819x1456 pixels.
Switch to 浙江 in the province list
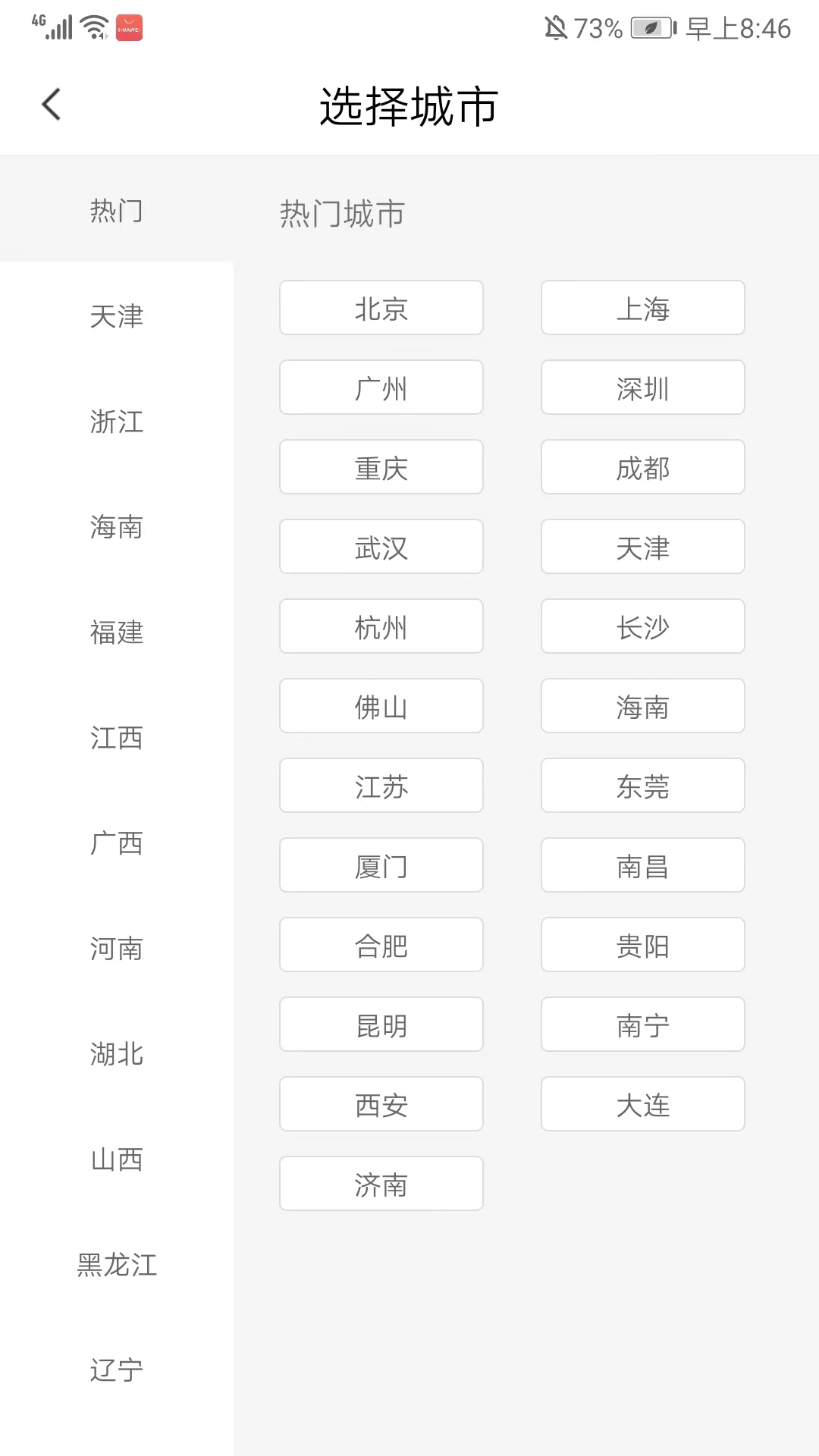point(116,422)
